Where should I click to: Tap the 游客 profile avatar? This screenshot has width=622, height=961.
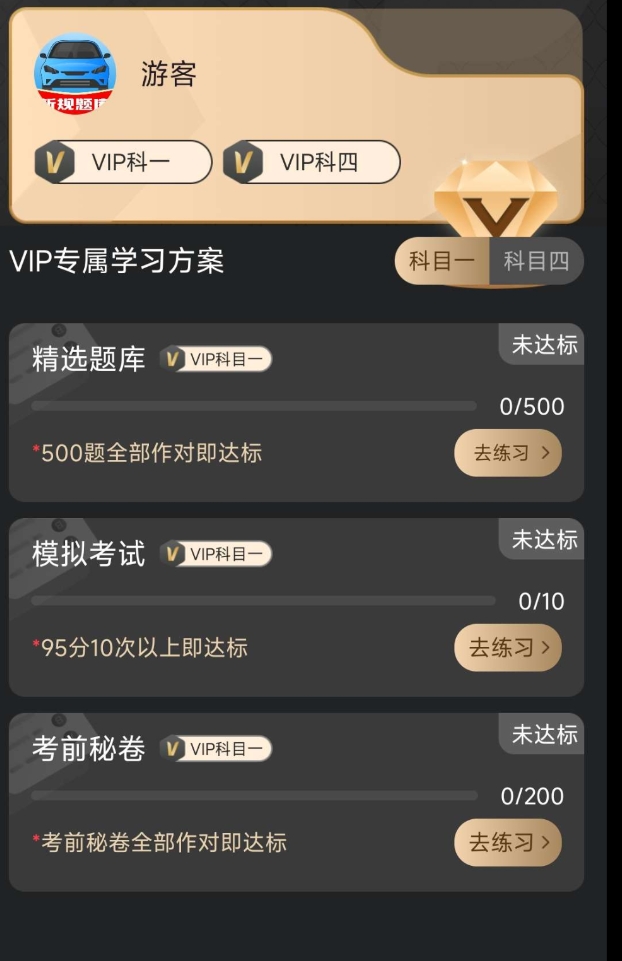tap(75, 75)
